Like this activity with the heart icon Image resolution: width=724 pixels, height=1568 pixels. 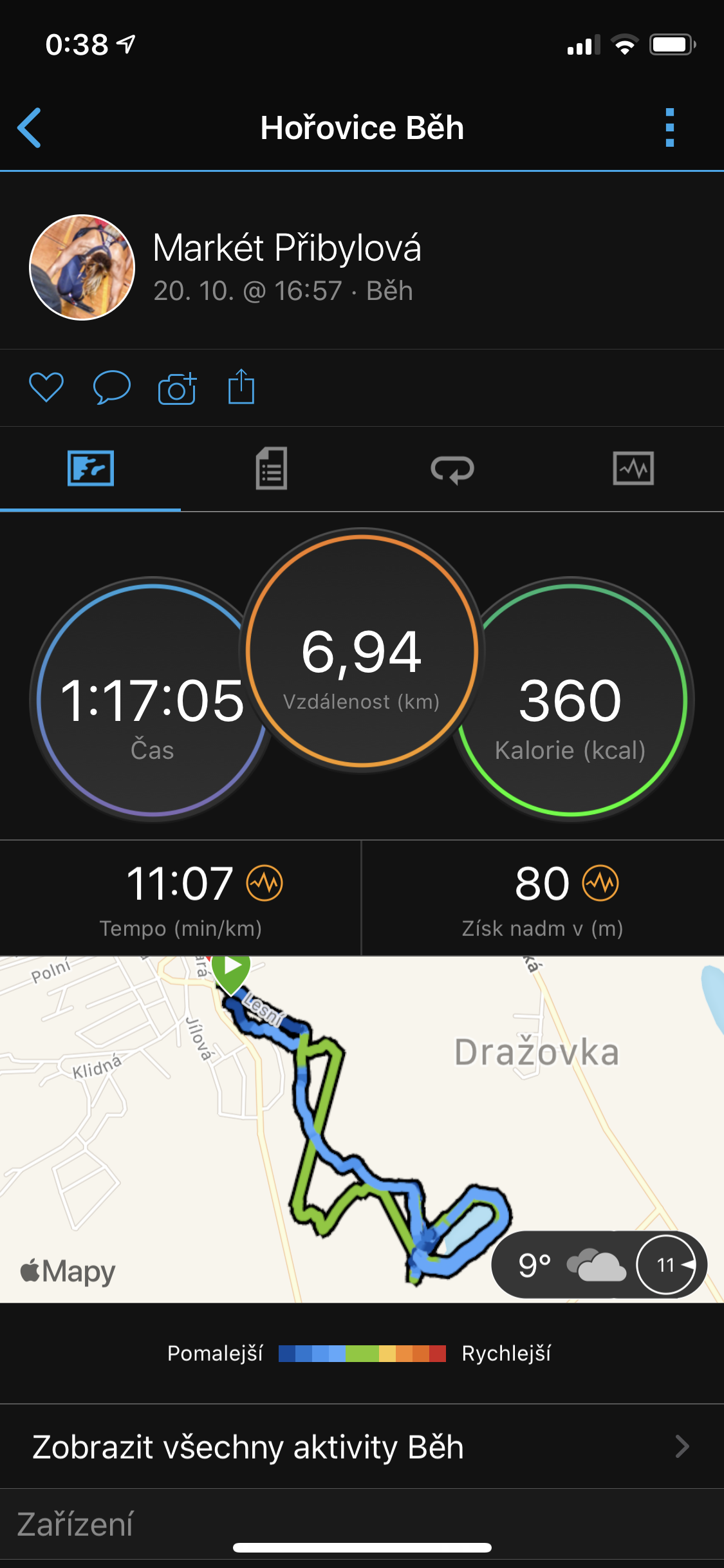(x=46, y=387)
